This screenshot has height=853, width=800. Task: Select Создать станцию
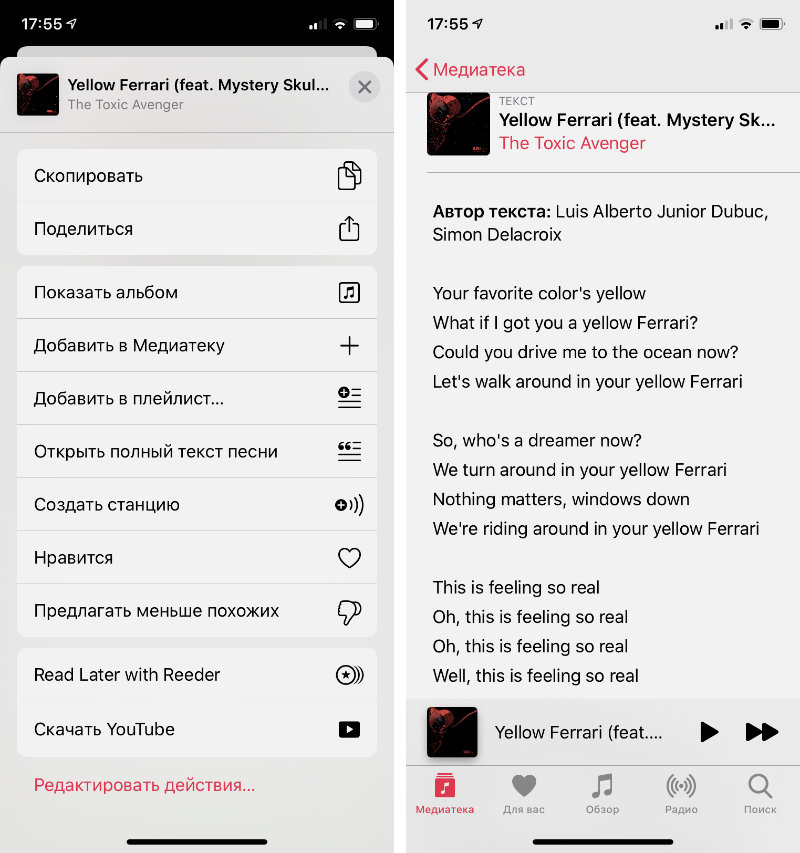pyautogui.click(x=197, y=505)
